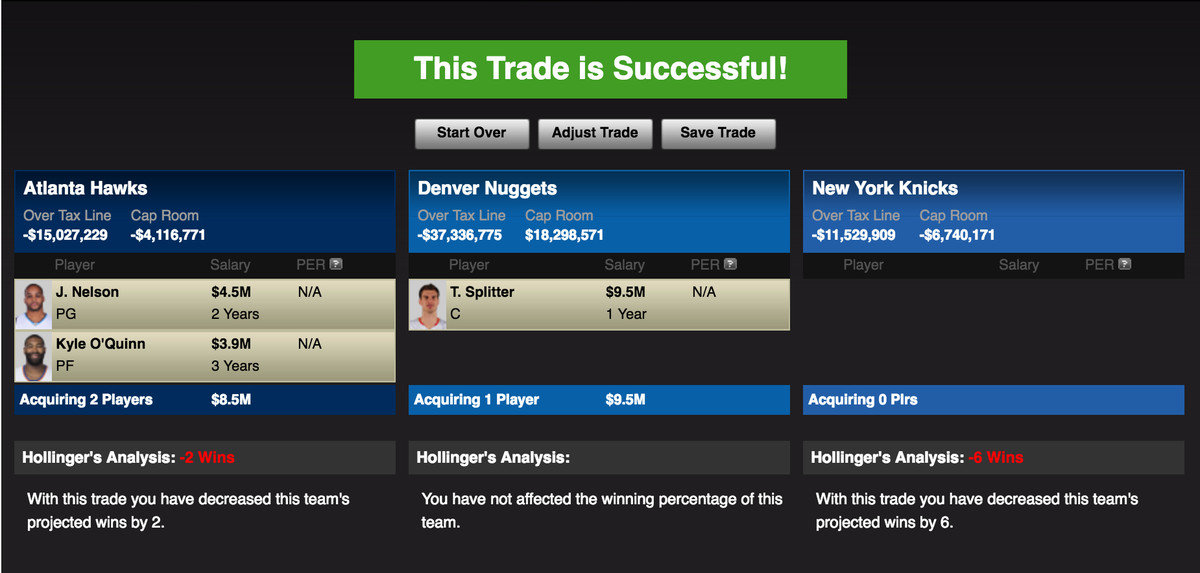The height and width of the screenshot is (573, 1200).
Task: Open J. Nelson player row
Action: click(x=205, y=304)
